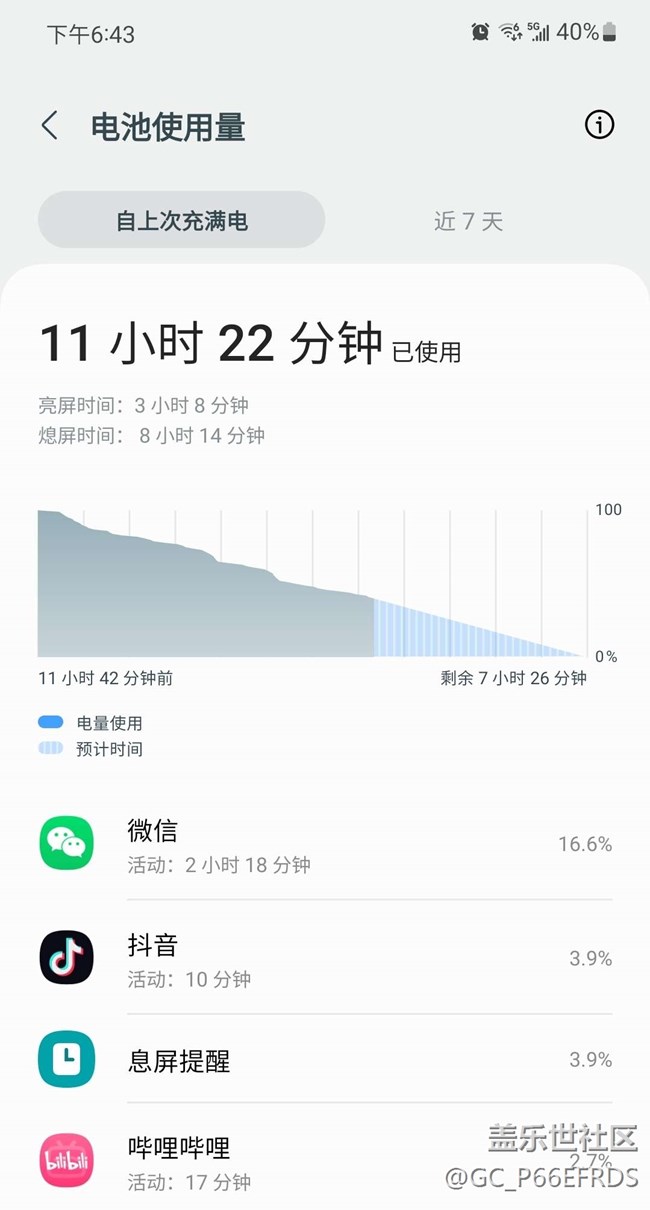The height and width of the screenshot is (1210, 650).
Task: Go back from battery usage page
Action: [x=50, y=126]
